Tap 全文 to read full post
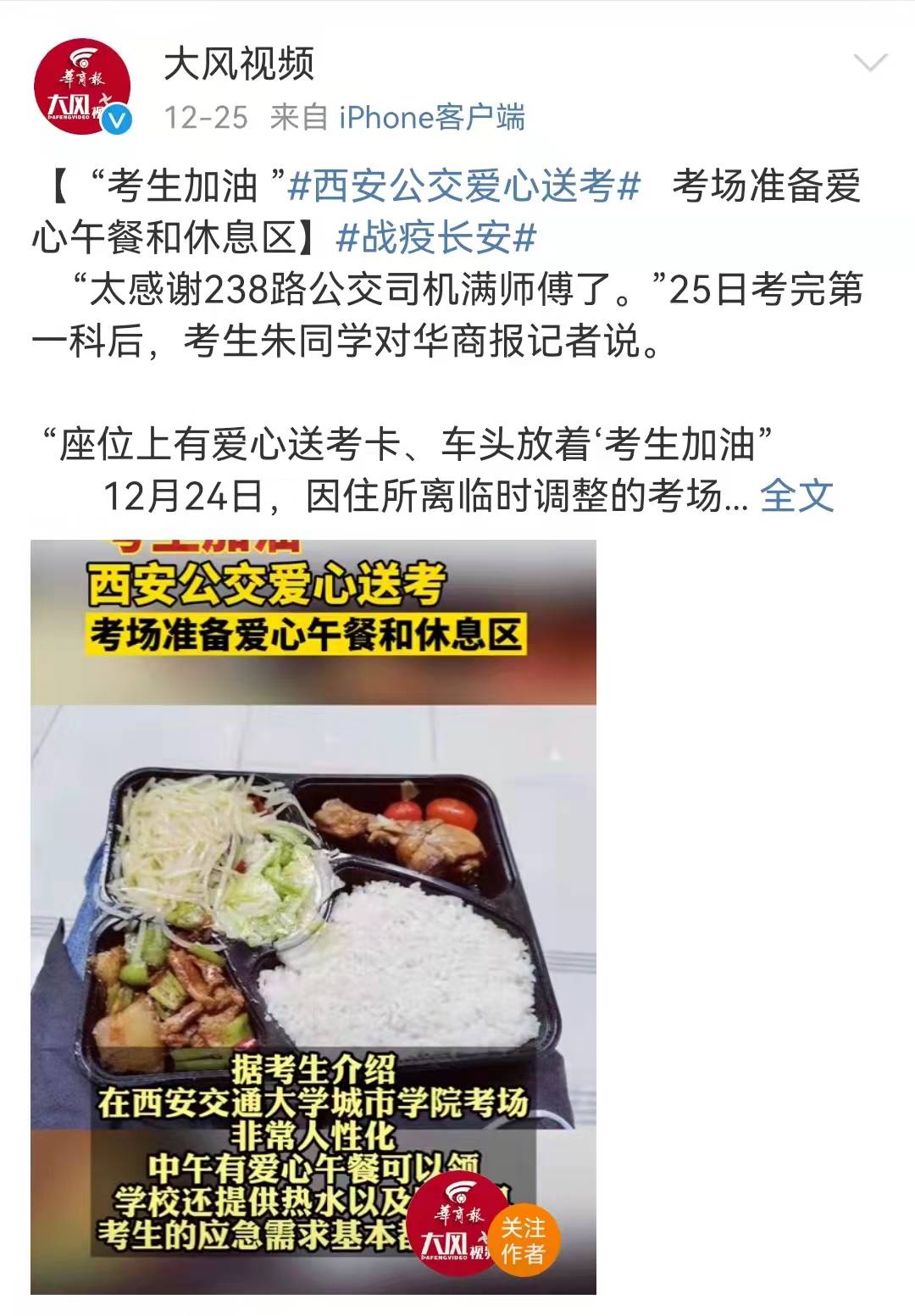915x1316 pixels. coord(796,496)
